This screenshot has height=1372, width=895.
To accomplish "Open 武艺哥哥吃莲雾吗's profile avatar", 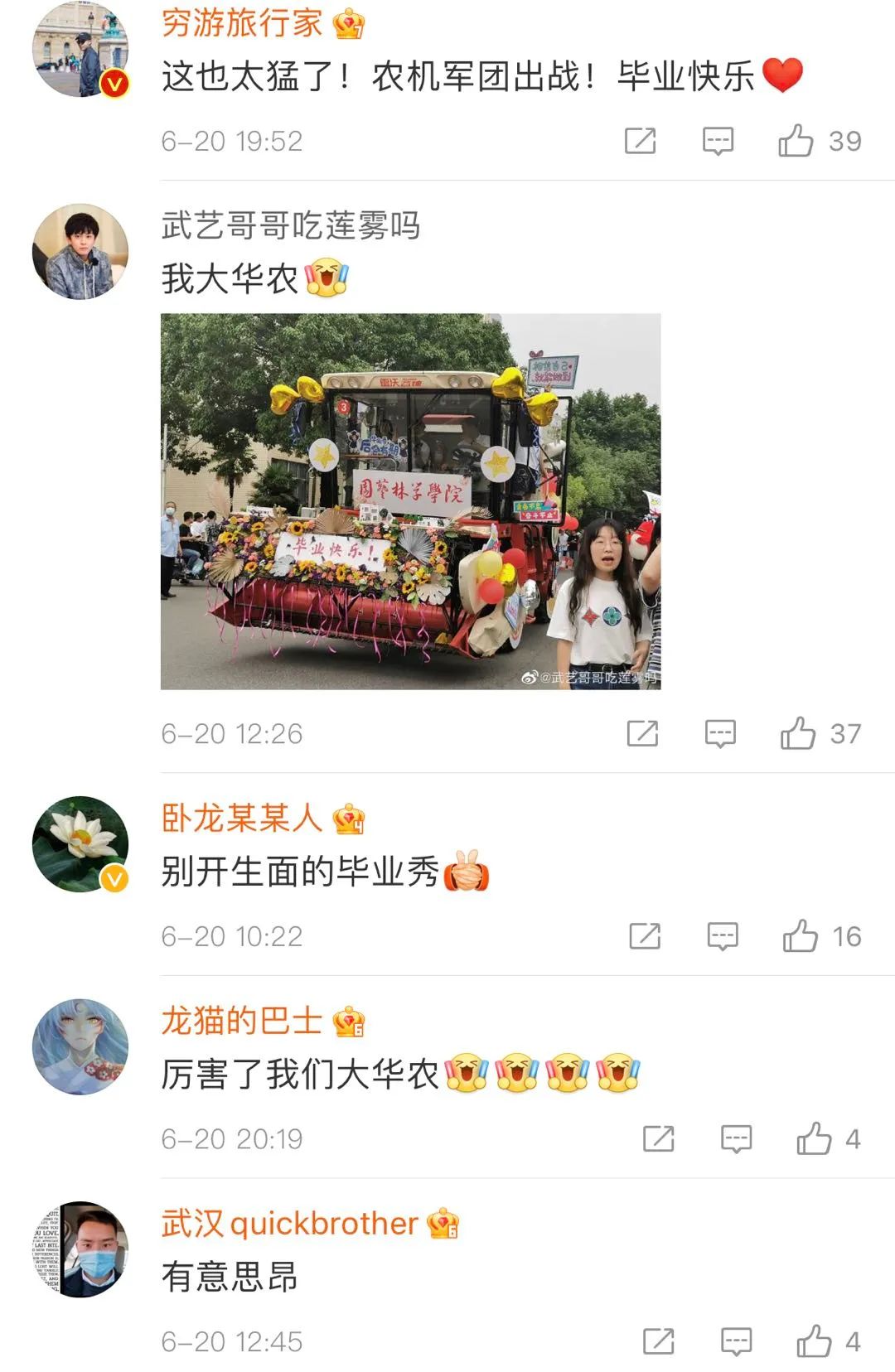I will coord(80,252).
